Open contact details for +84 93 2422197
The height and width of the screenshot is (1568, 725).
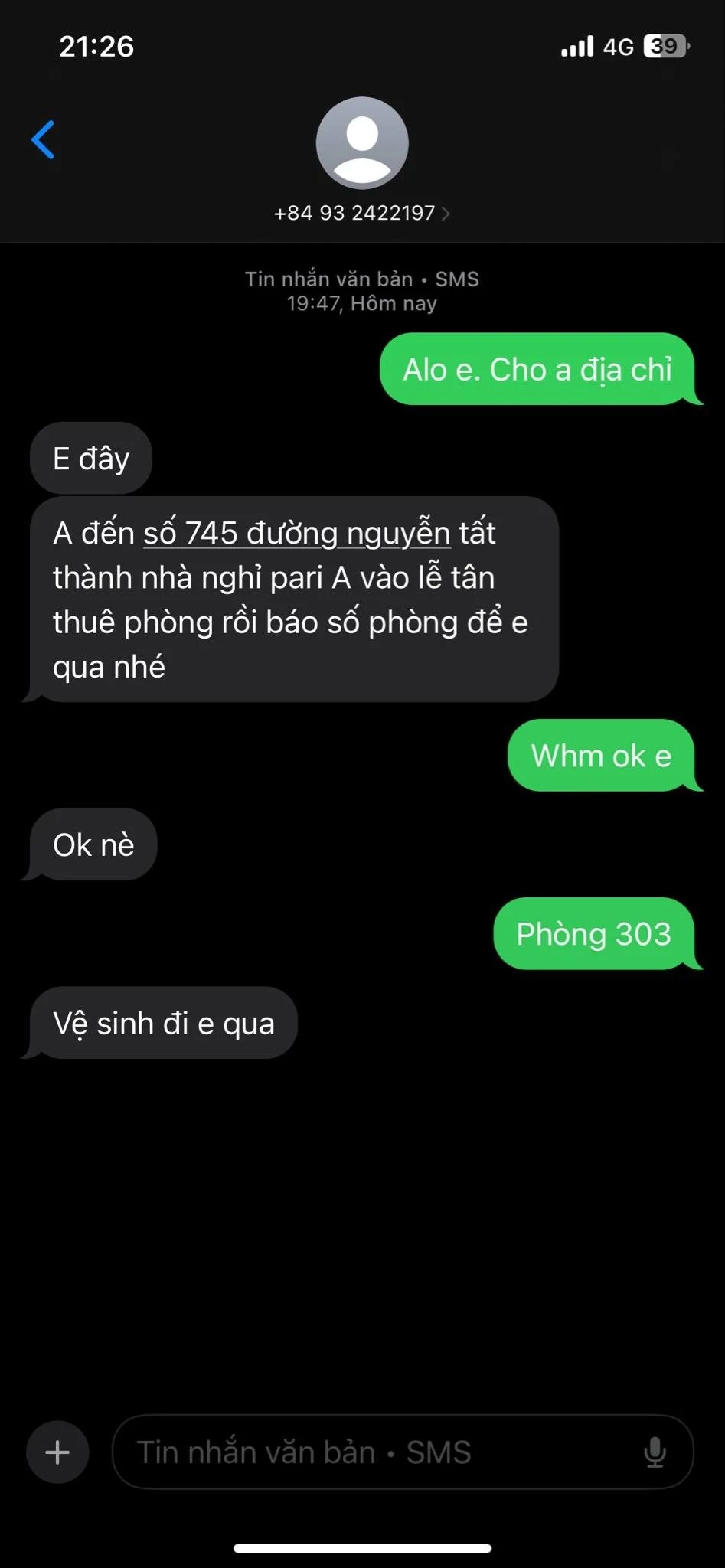click(361, 213)
